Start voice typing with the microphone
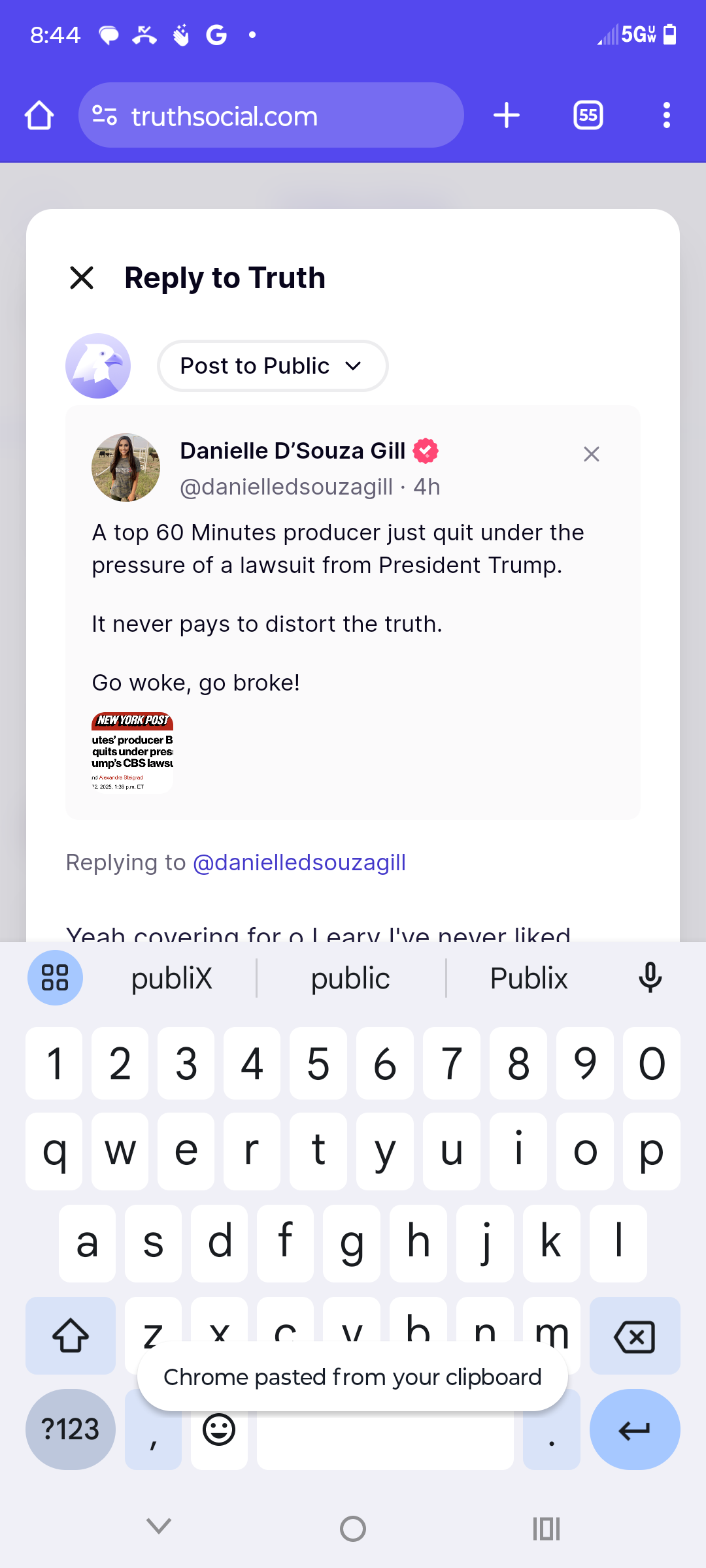The height and width of the screenshot is (1568, 706). pyautogui.click(x=650, y=978)
